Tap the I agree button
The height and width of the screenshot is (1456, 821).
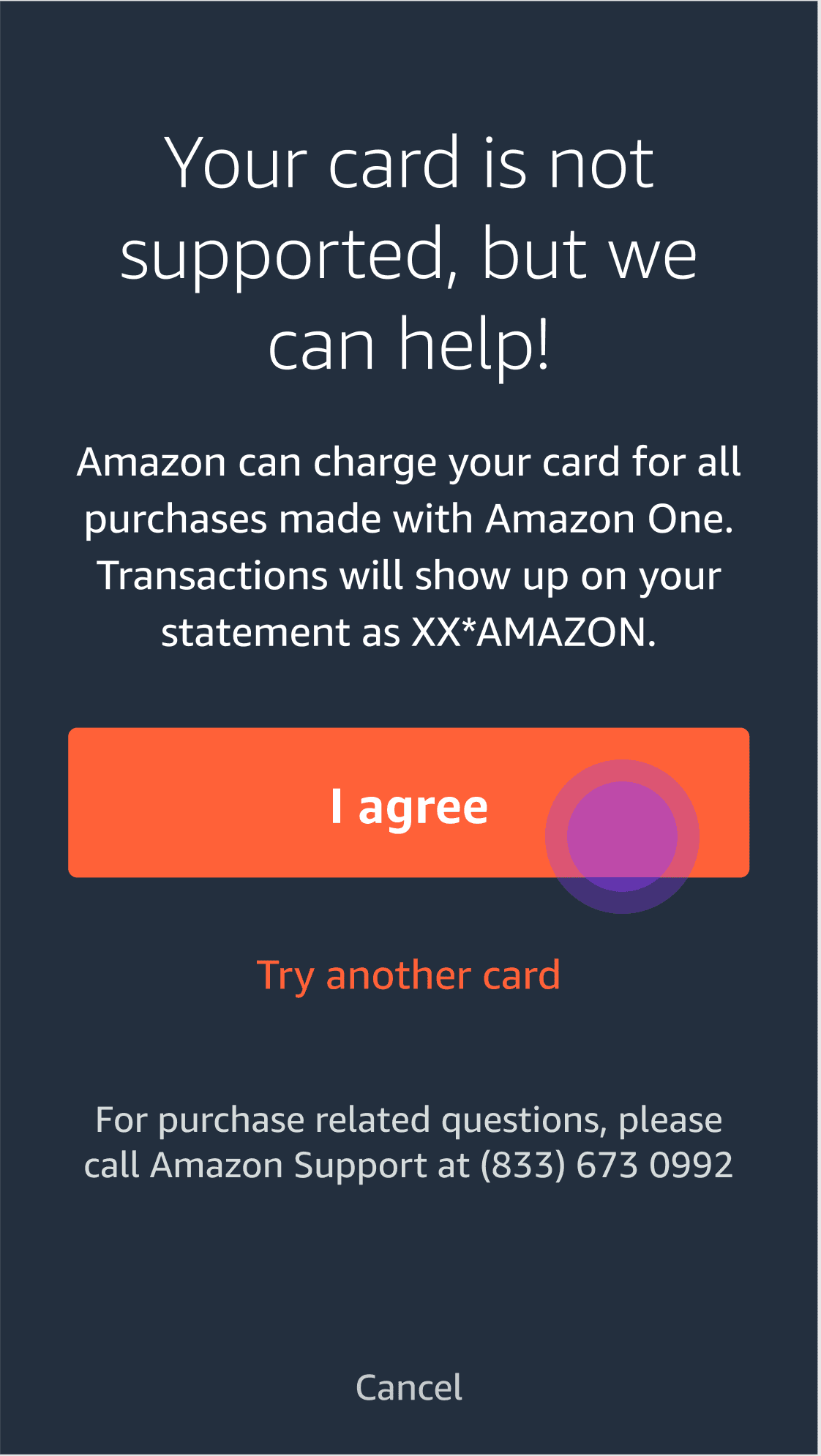[408, 803]
